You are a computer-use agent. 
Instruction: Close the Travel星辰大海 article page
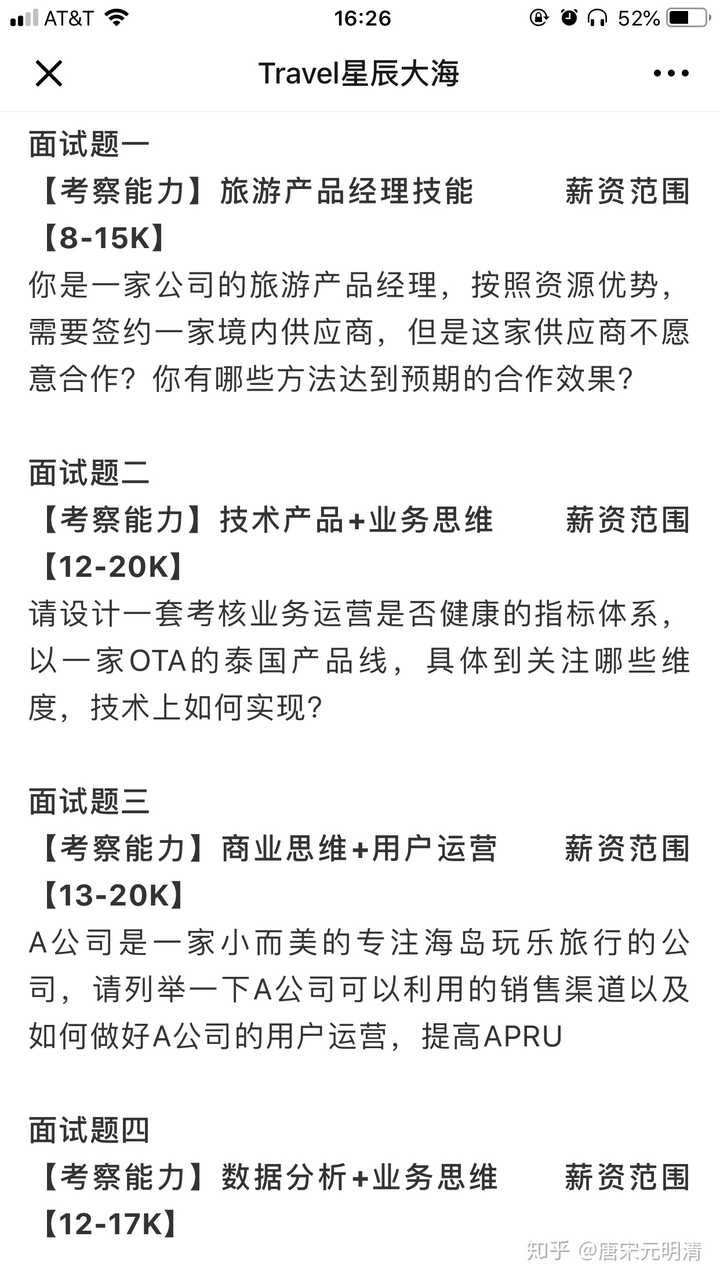[49, 73]
